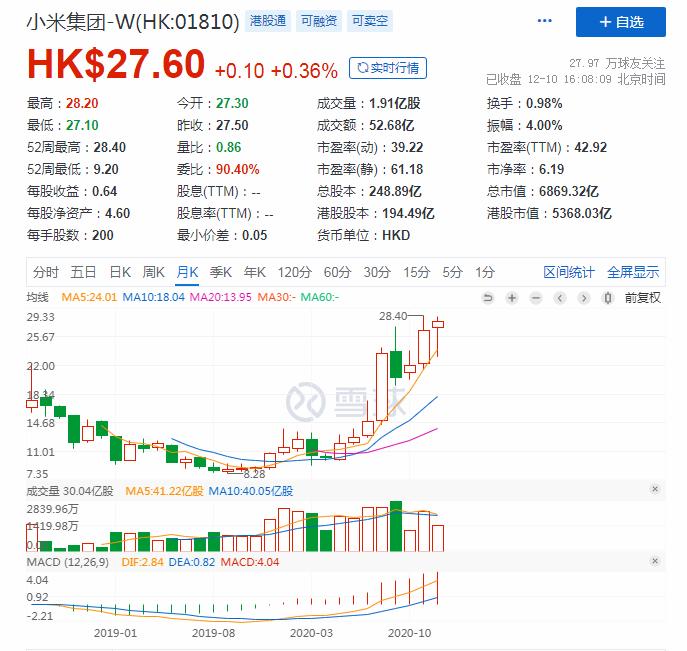Zoom out chart with minus icon
The height and width of the screenshot is (651, 687).
535,297
